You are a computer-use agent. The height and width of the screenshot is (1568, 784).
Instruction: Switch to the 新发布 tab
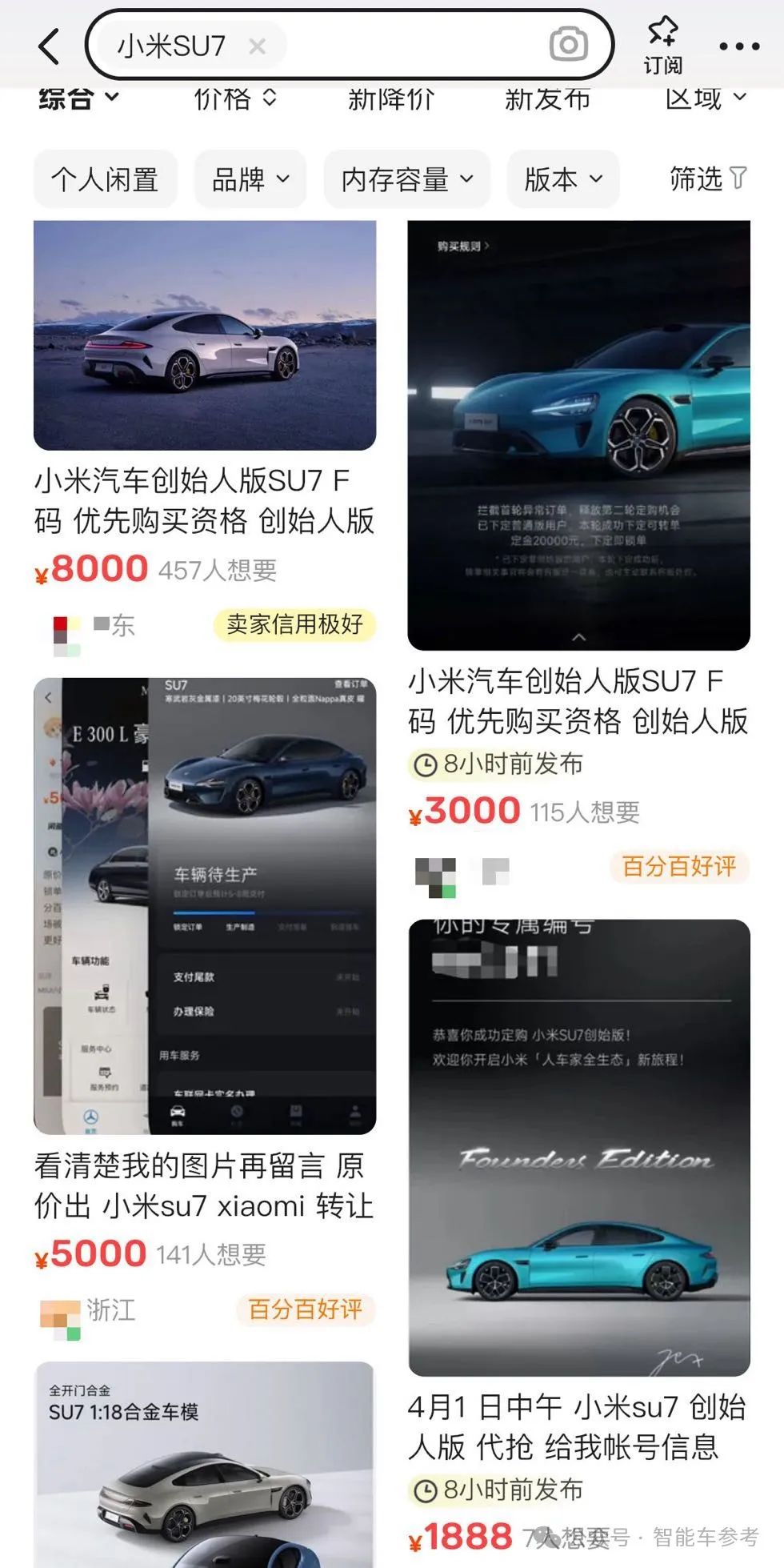click(x=547, y=98)
